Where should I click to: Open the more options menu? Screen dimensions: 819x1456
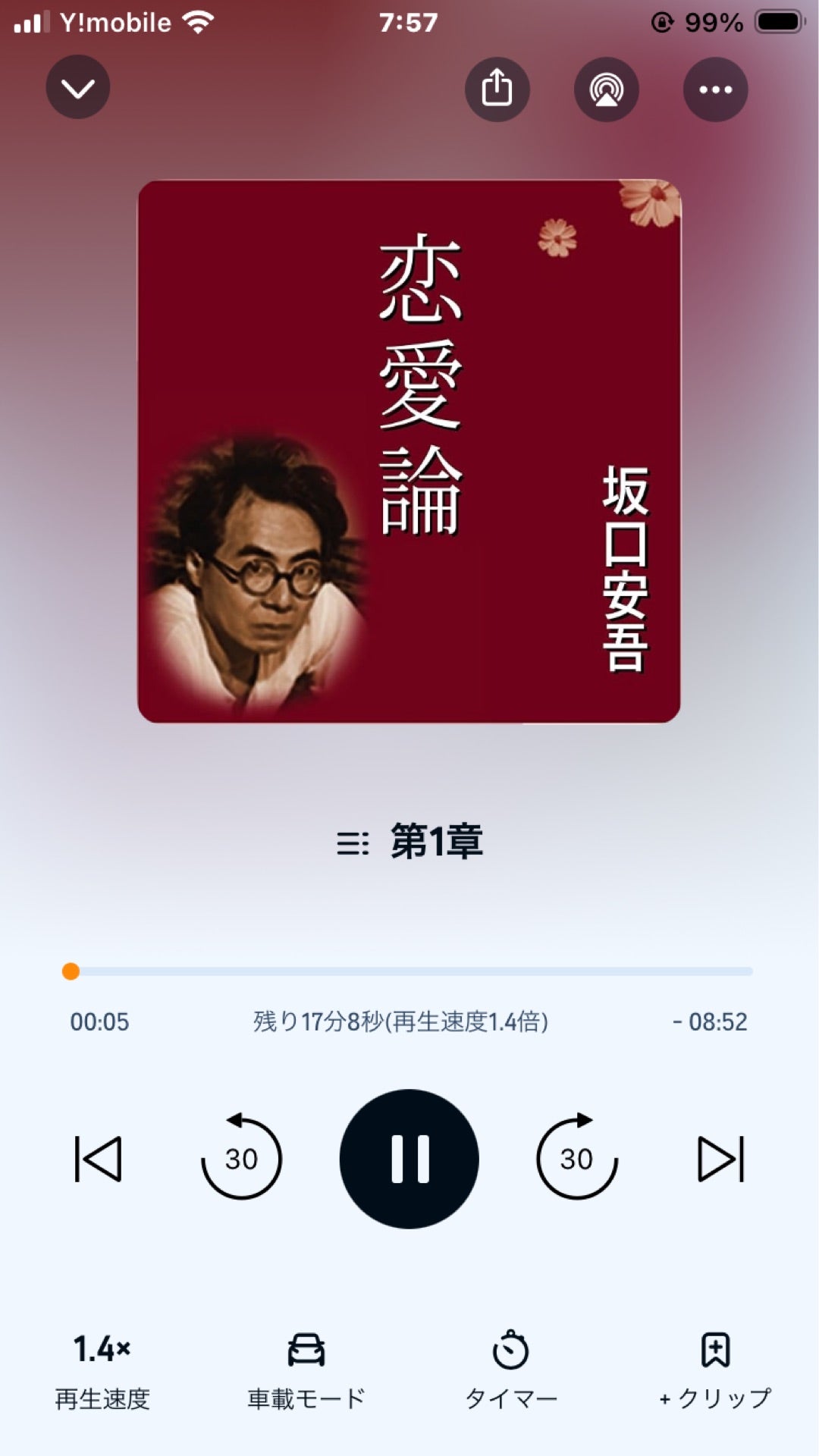click(715, 89)
